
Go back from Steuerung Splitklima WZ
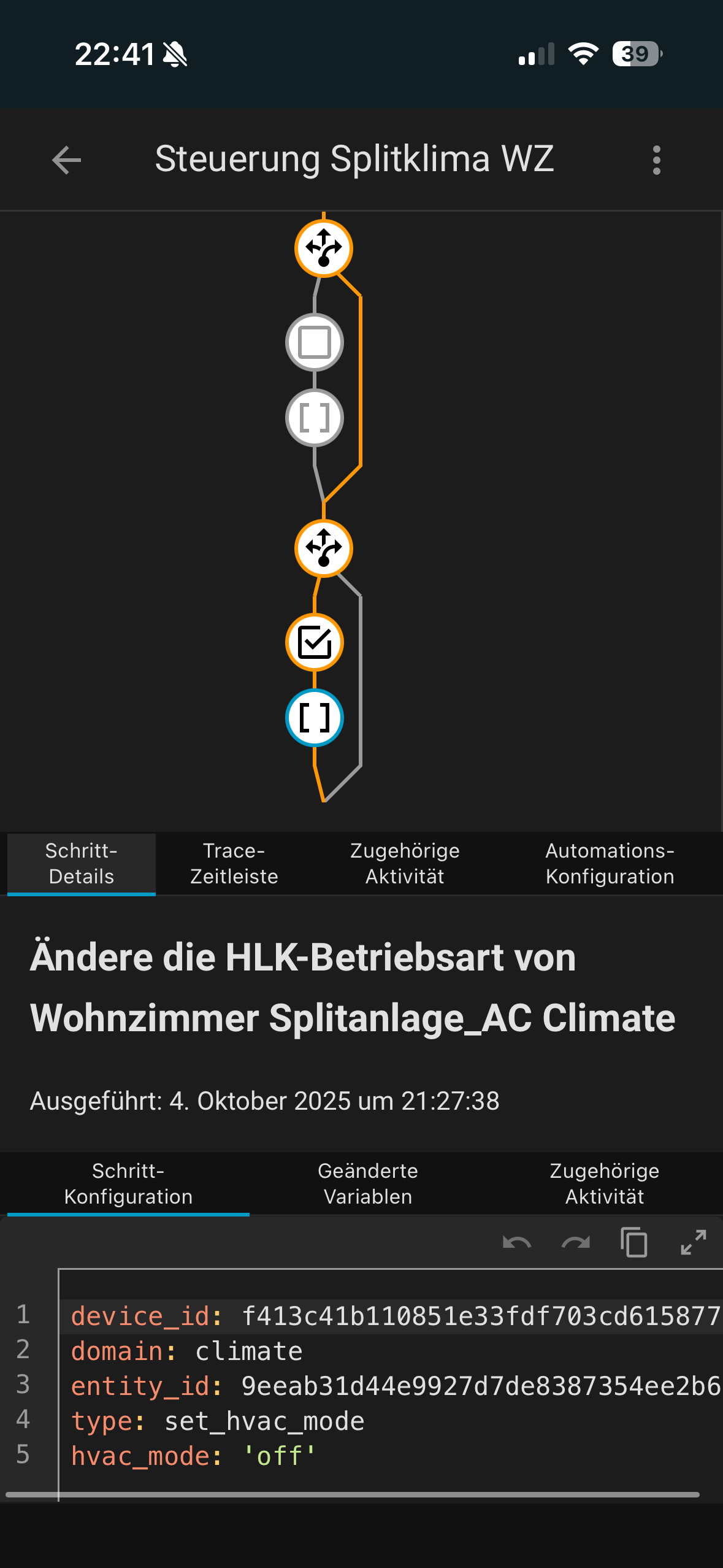pos(66,160)
